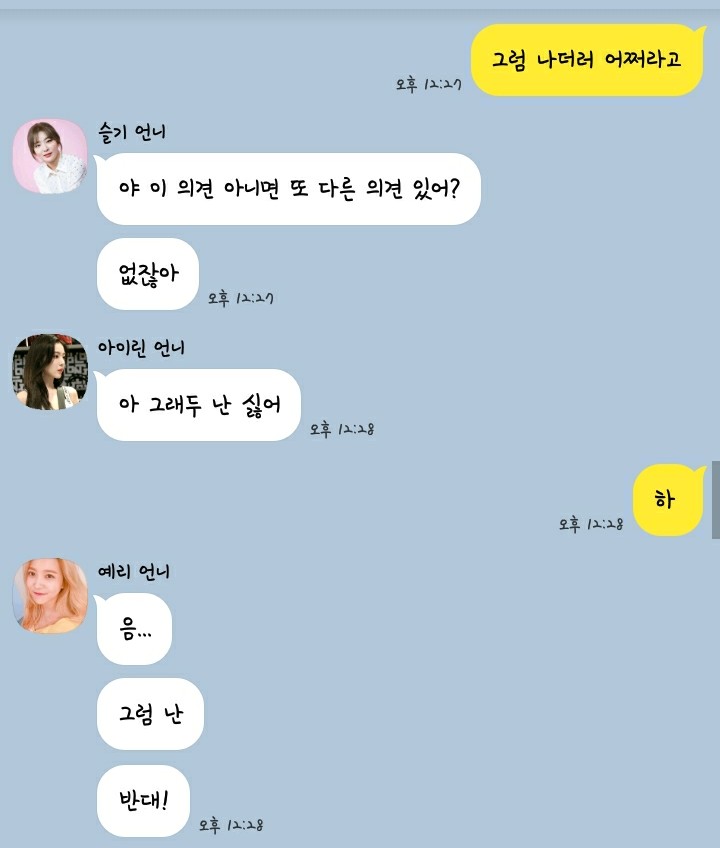Open 슬기 언니's profile picture
The height and width of the screenshot is (848, 720).
pos(50,156)
